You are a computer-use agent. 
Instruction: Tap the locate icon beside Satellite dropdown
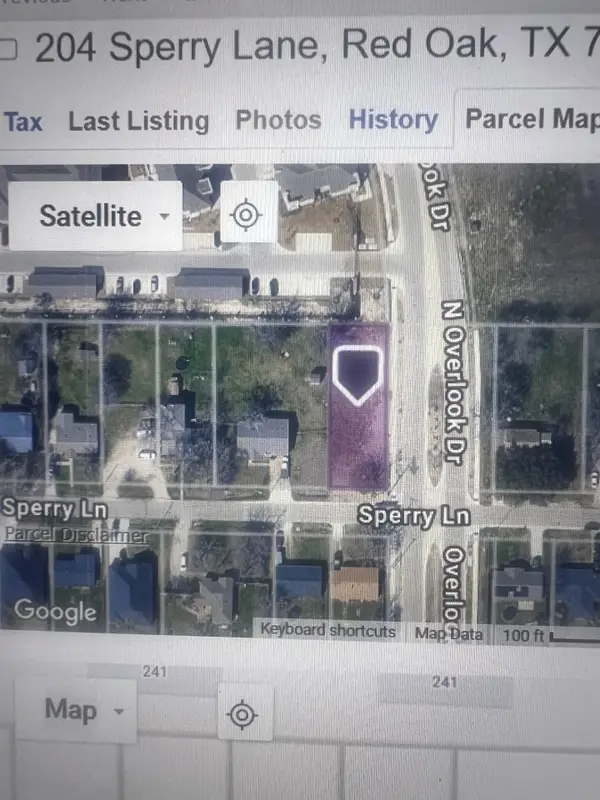tap(248, 214)
